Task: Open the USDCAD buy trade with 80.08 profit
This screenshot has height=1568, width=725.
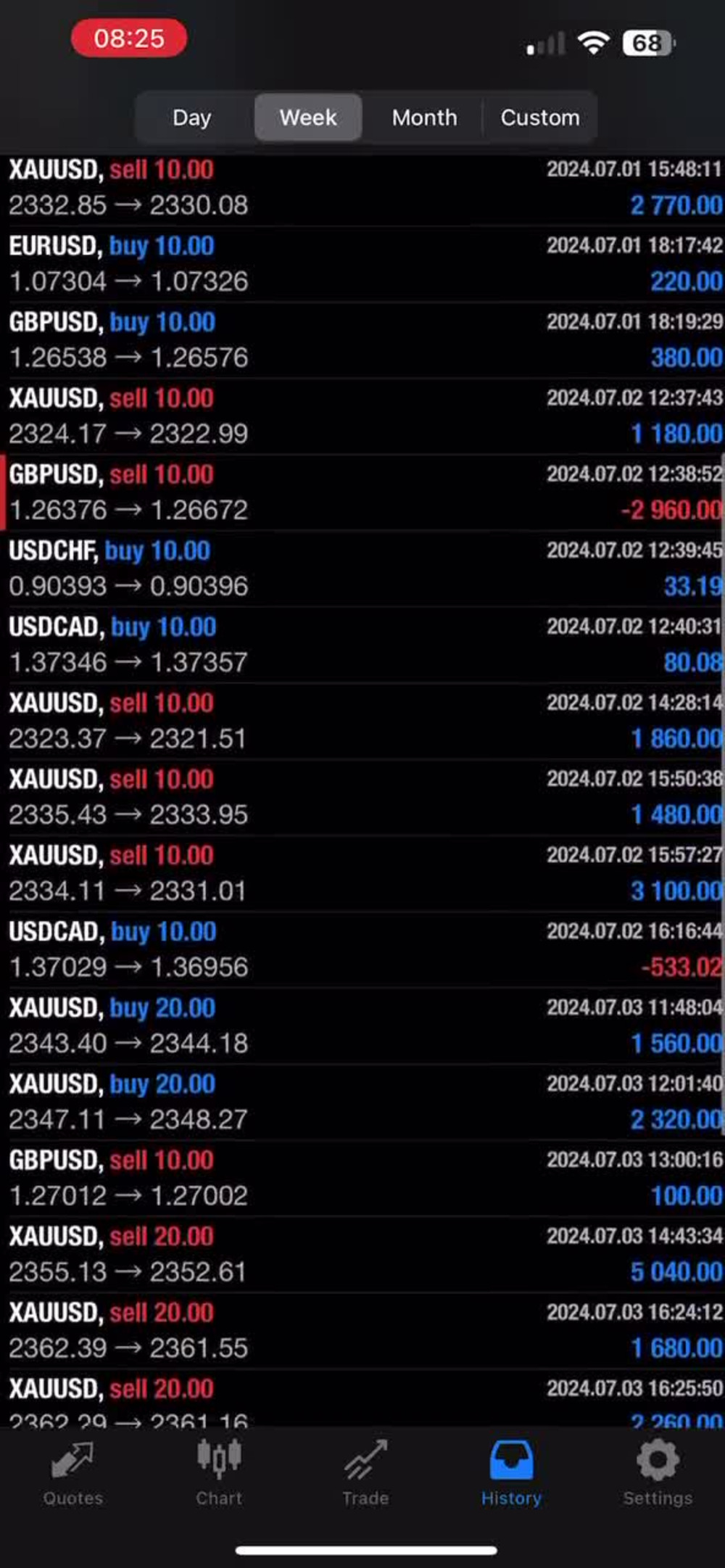Action: pos(362,645)
